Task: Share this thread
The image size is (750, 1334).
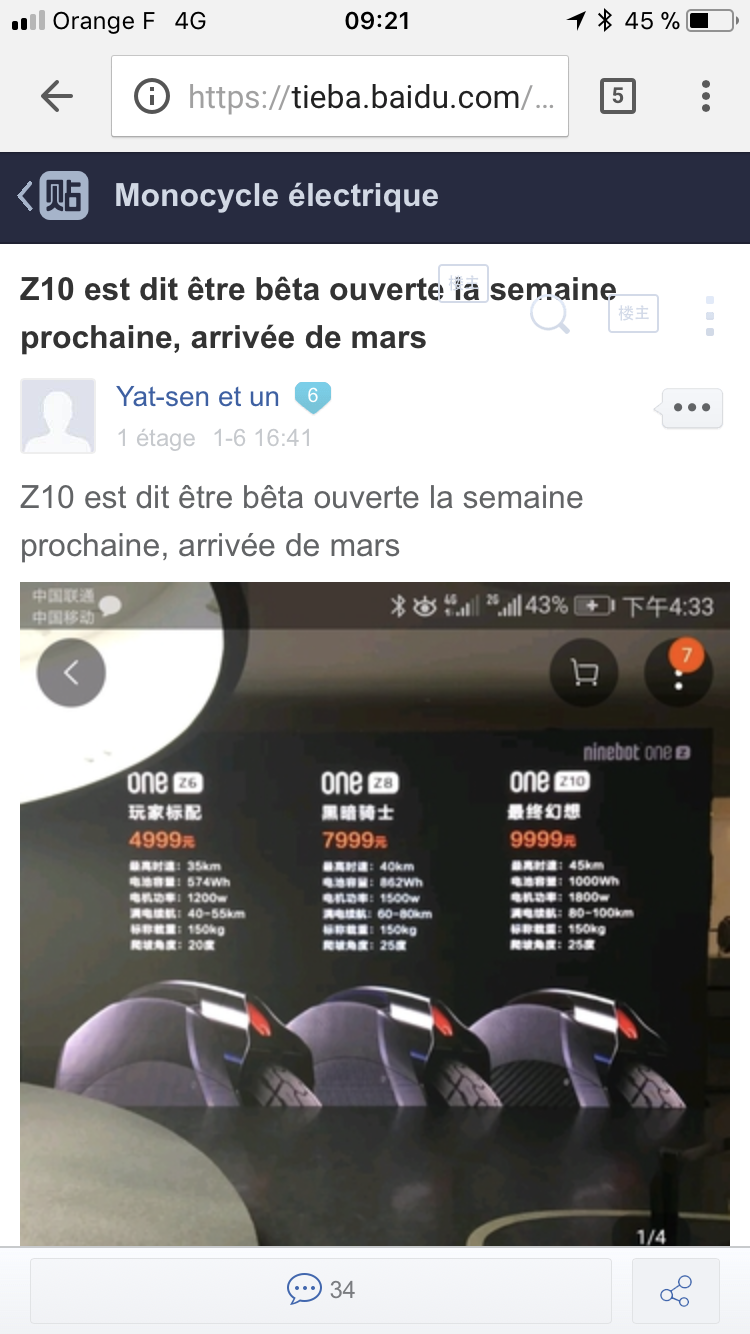Action: click(x=676, y=1290)
